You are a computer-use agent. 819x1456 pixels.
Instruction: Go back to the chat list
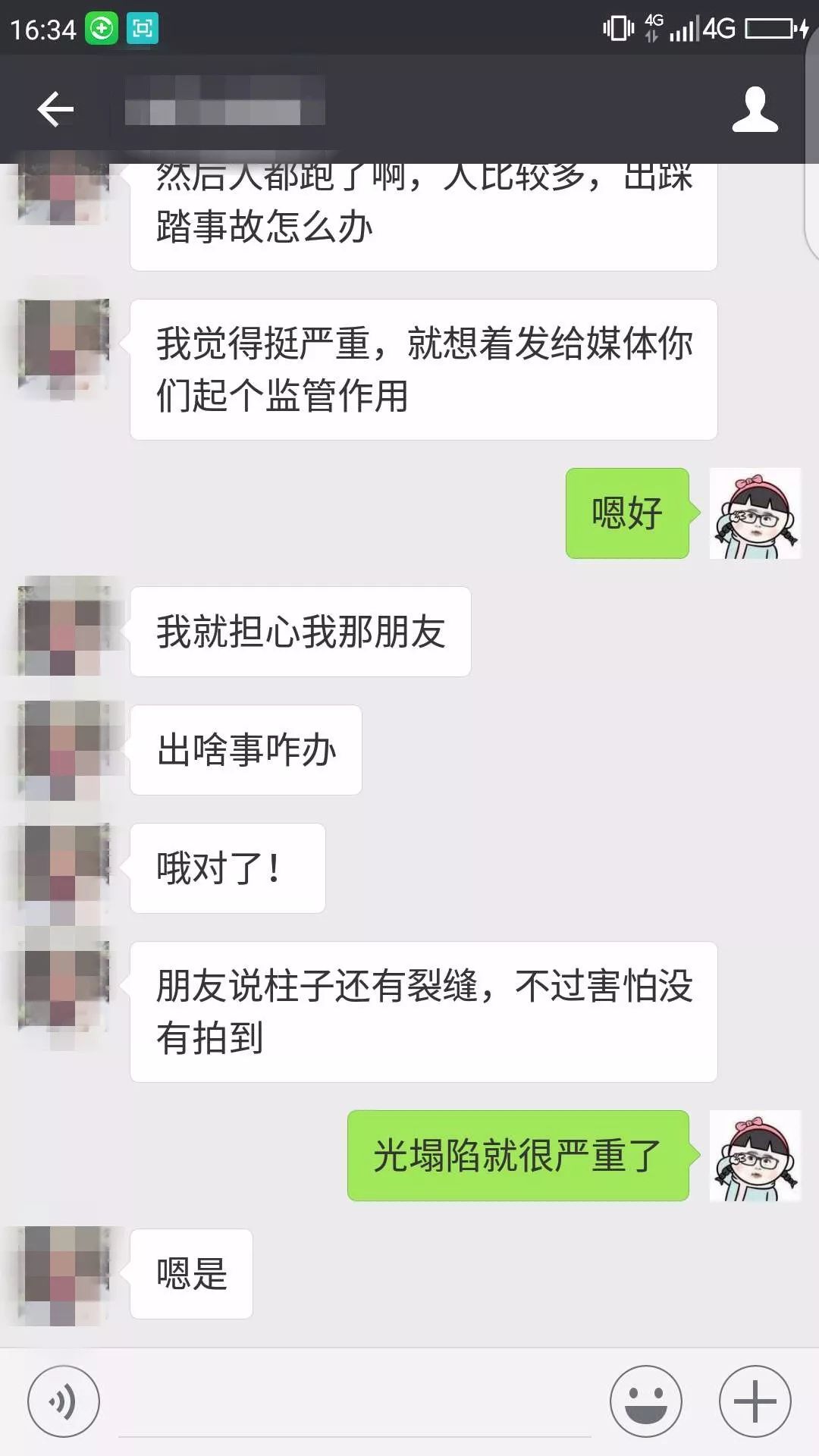click(x=55, y=109)
